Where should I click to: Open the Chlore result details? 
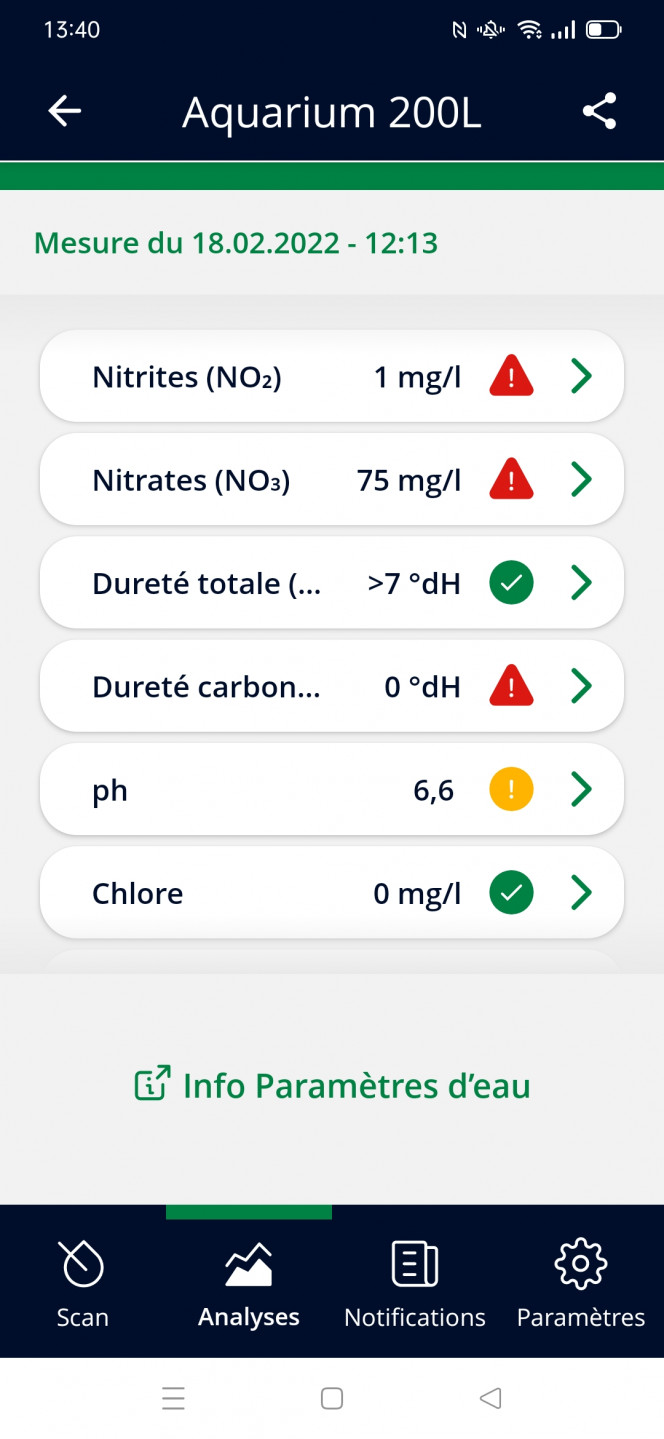click(332, 893)
